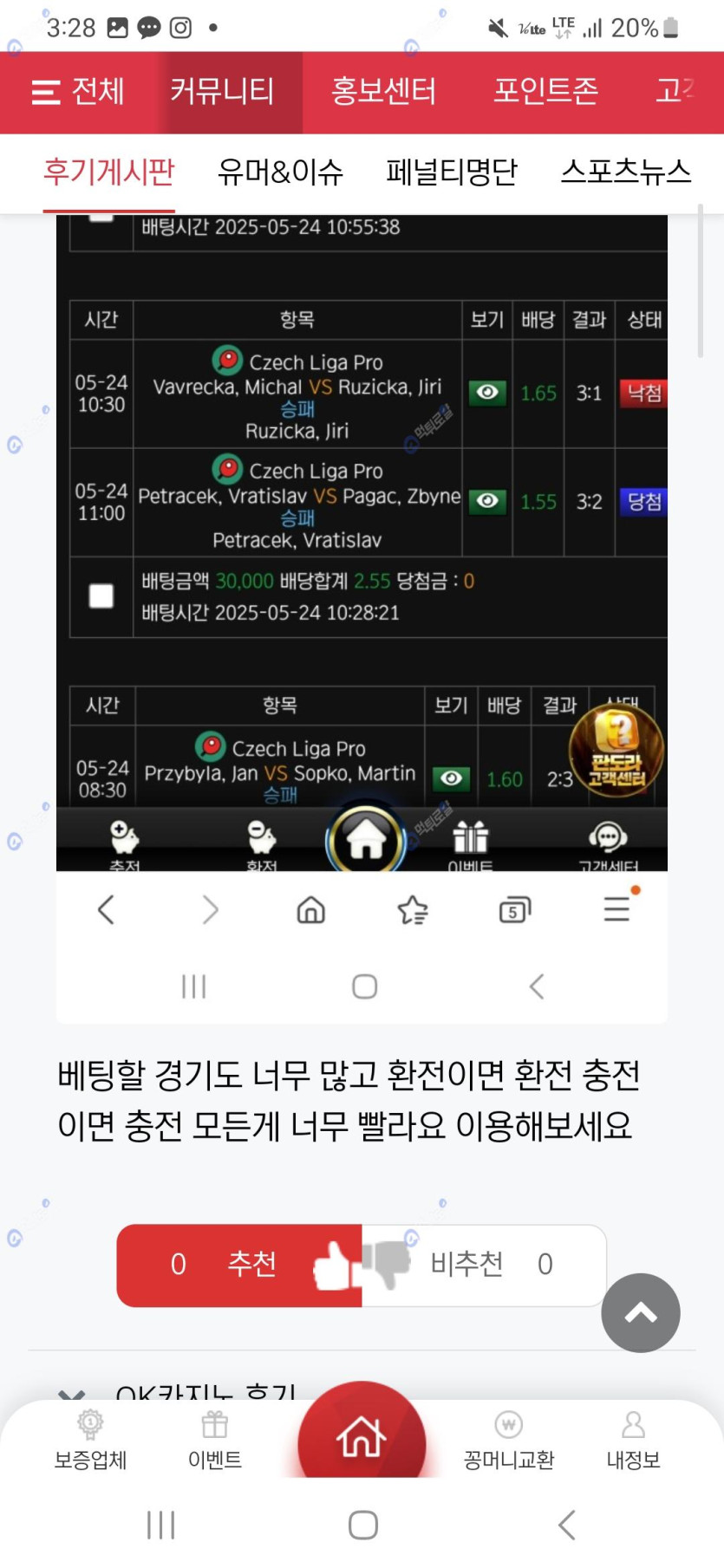Viewport: 724px width, 1568px height.
Task: Open the 전체 drawer menu
Action: pyautogui.click(x=78, y=91)
